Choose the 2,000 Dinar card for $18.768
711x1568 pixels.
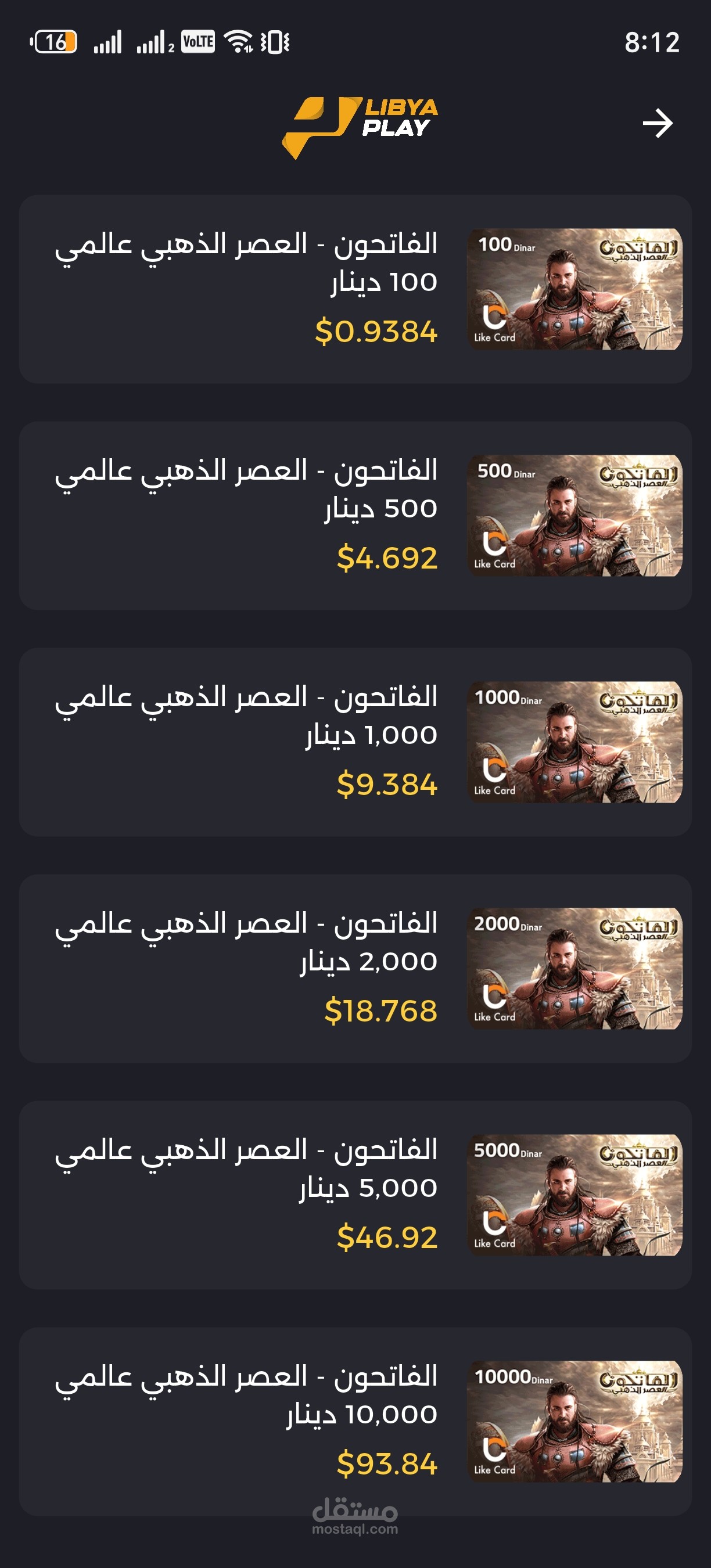coord(355,969)
